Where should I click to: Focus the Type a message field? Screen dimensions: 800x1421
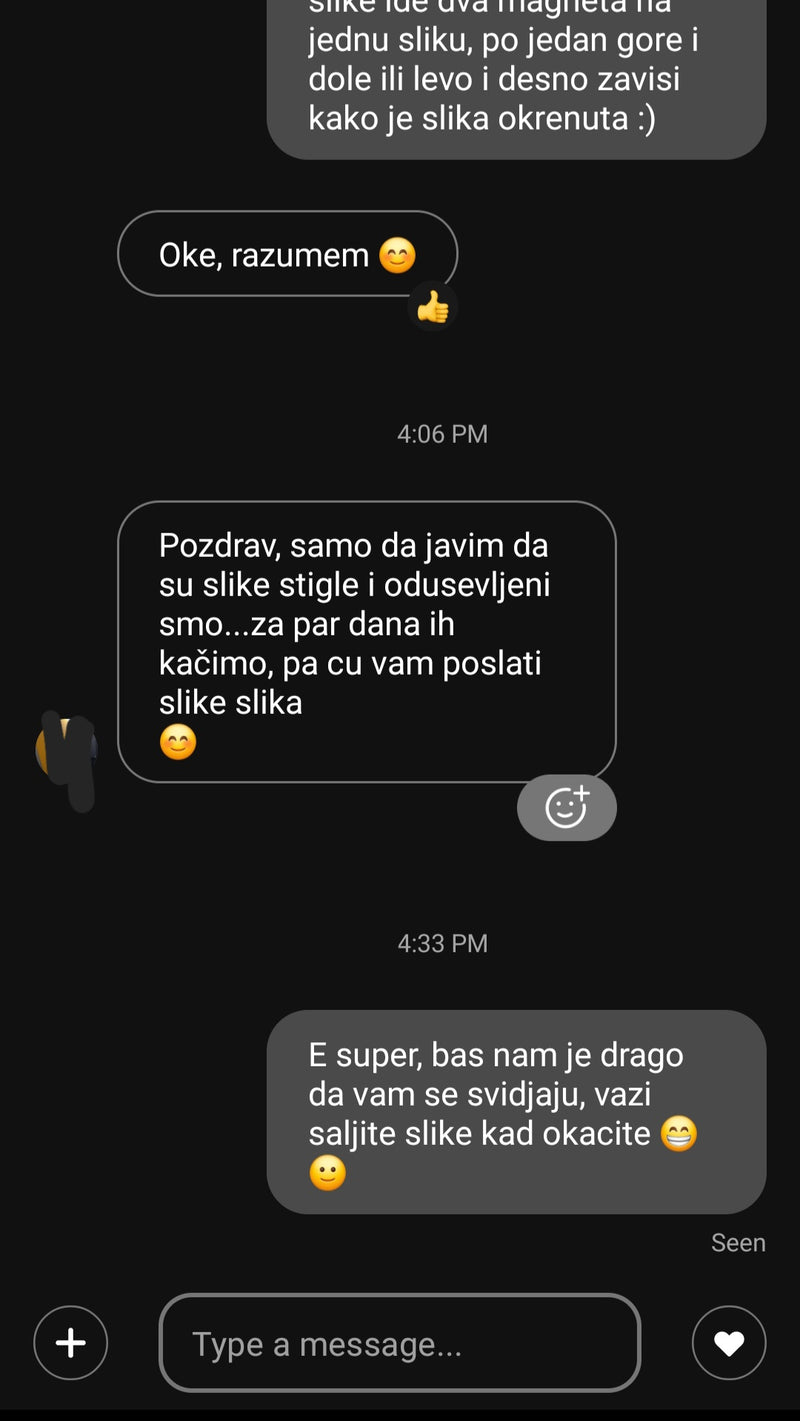pyautogui.click(x=399, y=1343)
